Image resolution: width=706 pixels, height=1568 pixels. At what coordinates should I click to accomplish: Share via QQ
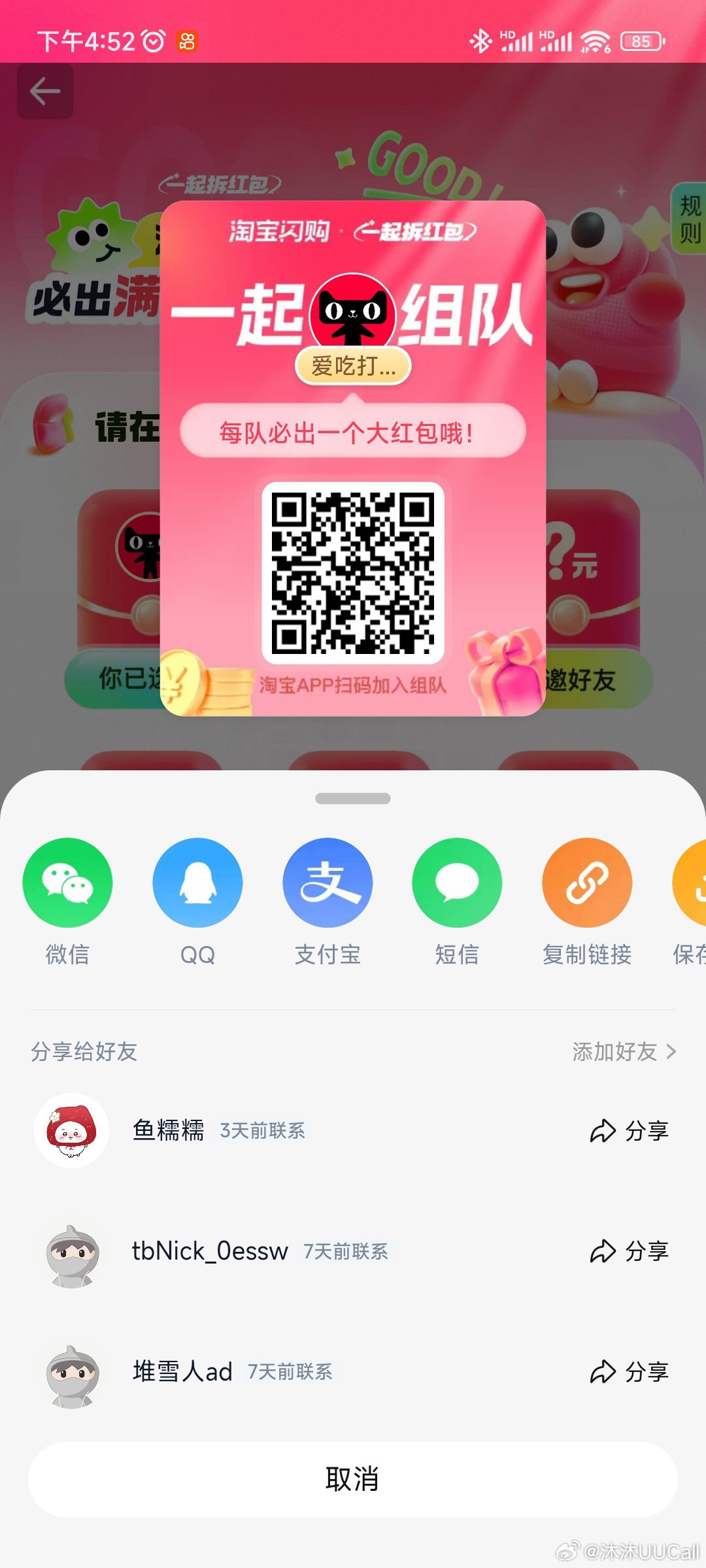197,883
